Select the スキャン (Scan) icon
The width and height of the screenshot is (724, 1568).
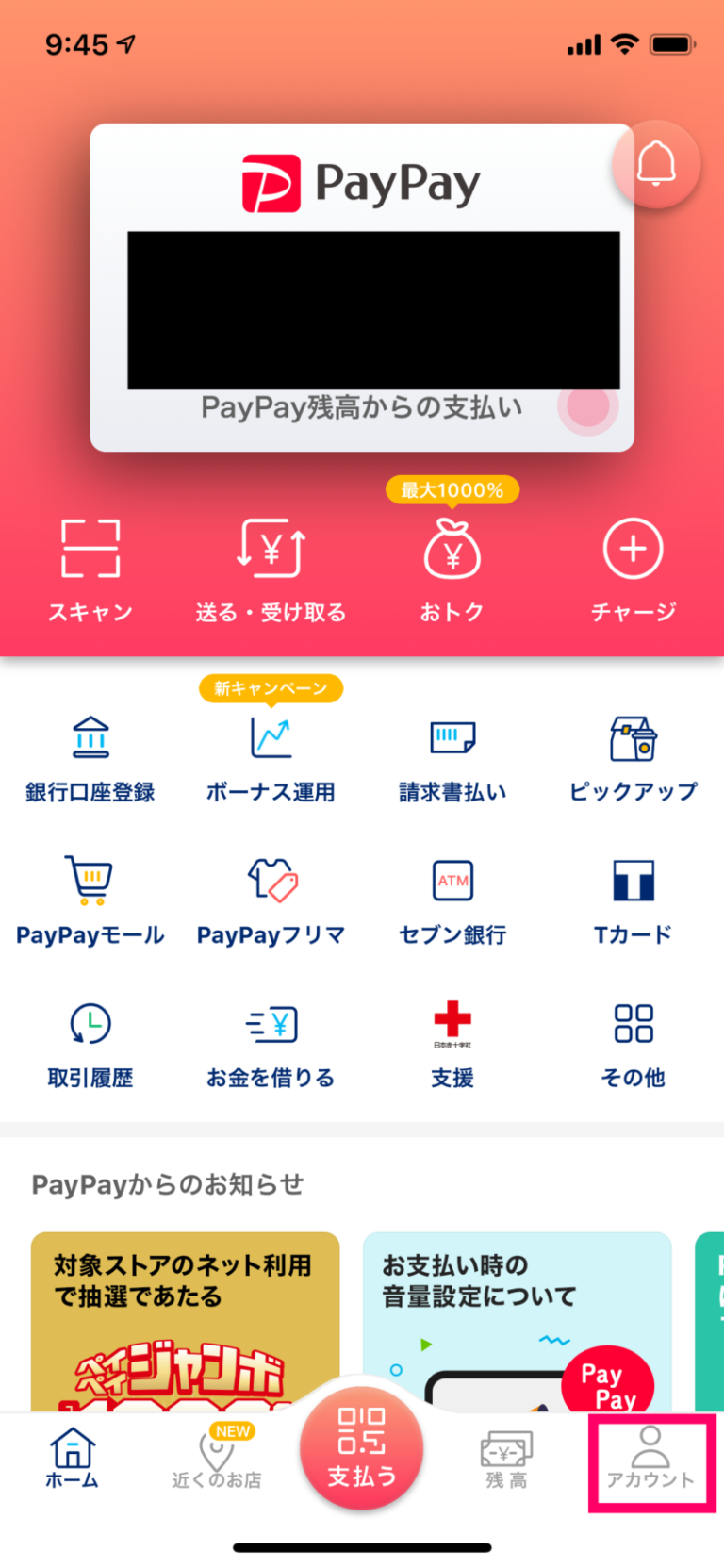[90, 566]
